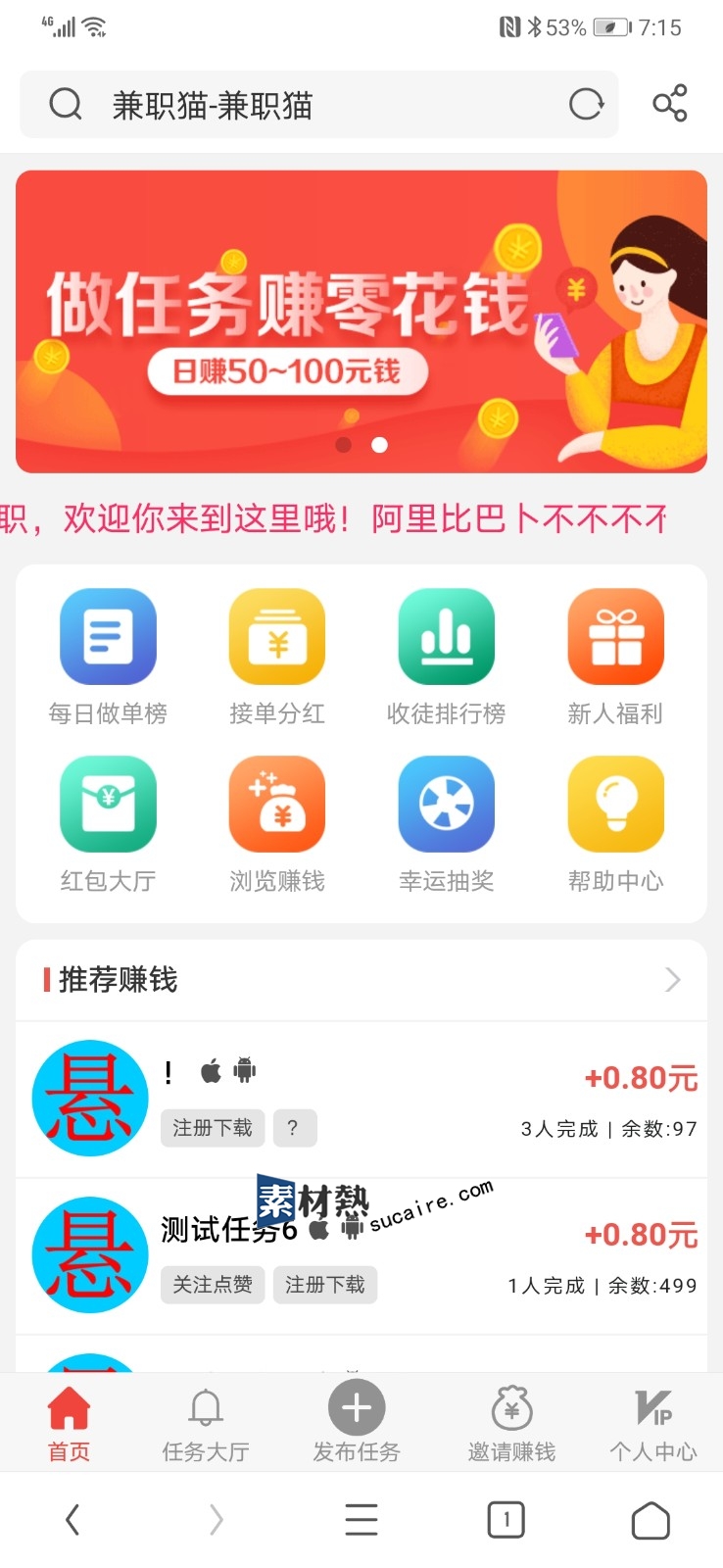Open 帮助中心
The image size is (723, 1568).
pos(616,823)
